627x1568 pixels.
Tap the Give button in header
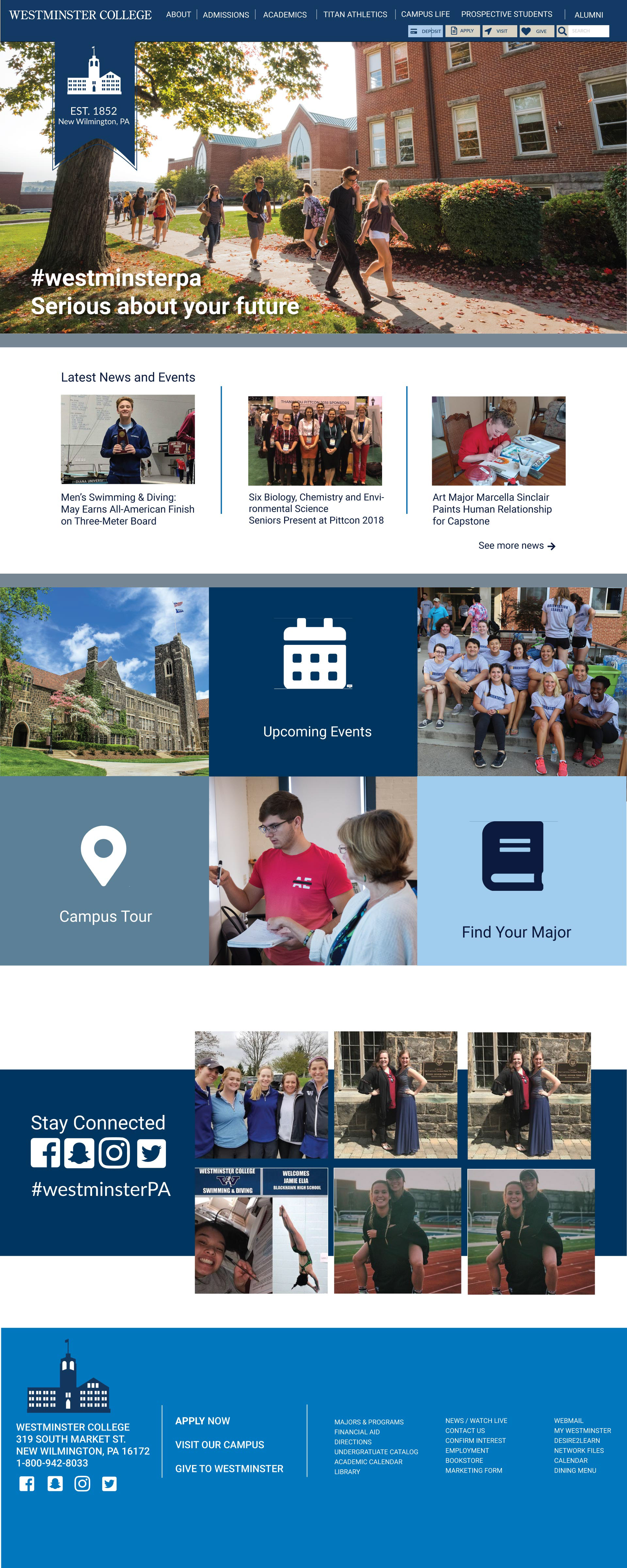click(x=536, y=31)
